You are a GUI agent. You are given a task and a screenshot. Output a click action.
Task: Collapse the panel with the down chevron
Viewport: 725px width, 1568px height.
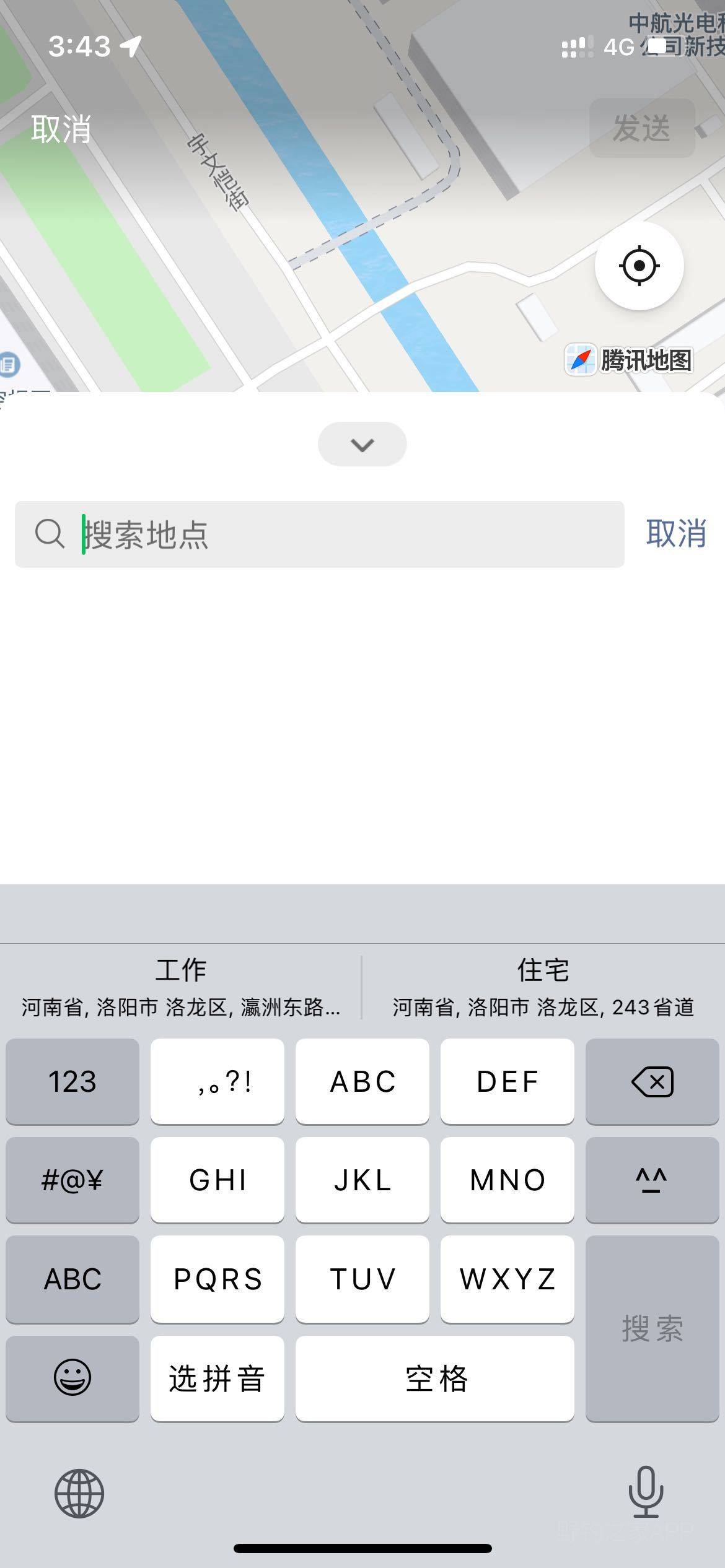pyautogui.click(x=362, y=444)
